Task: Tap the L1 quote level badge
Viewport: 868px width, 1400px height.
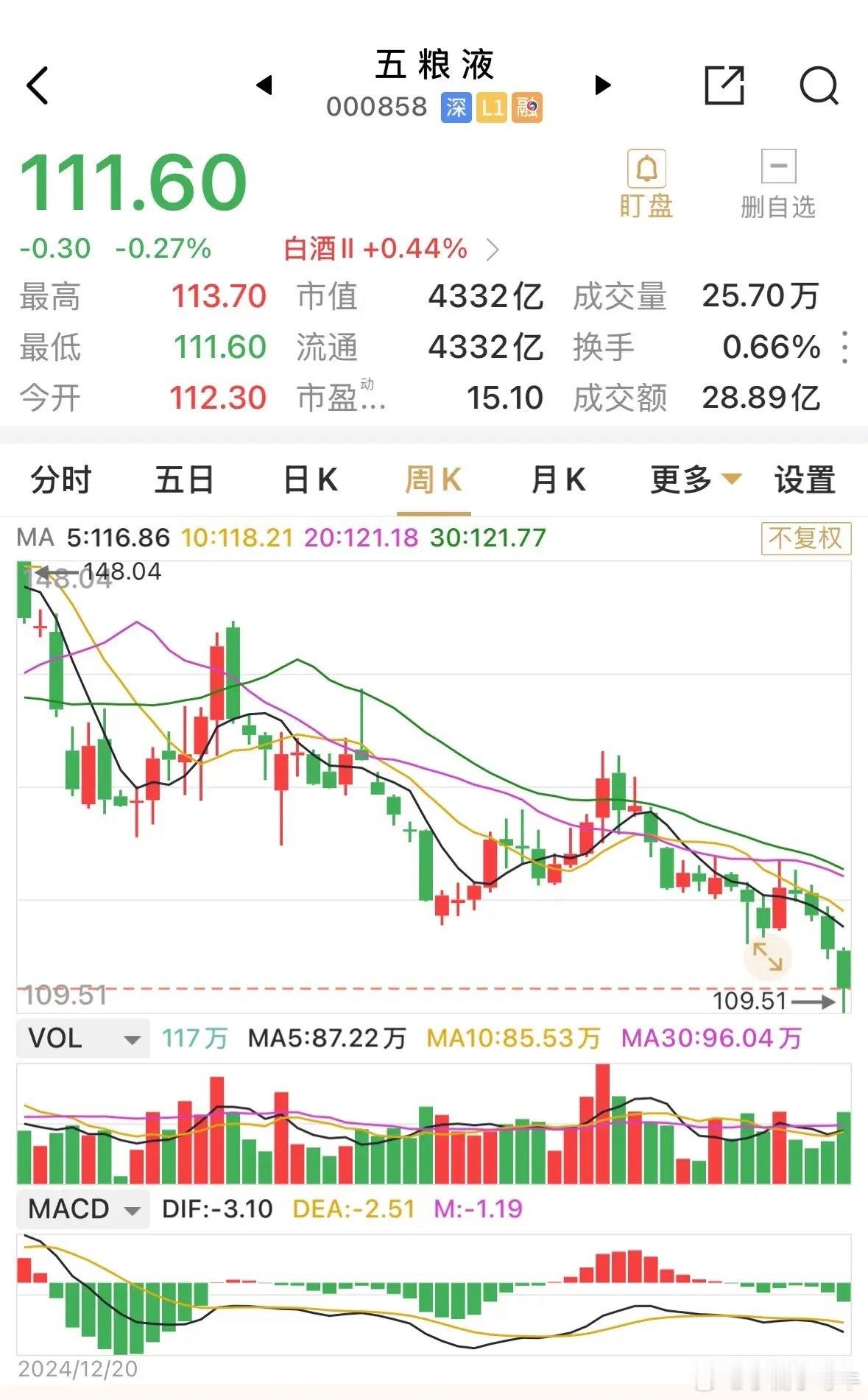Action: pyautogui.click(x=493, y=108)
